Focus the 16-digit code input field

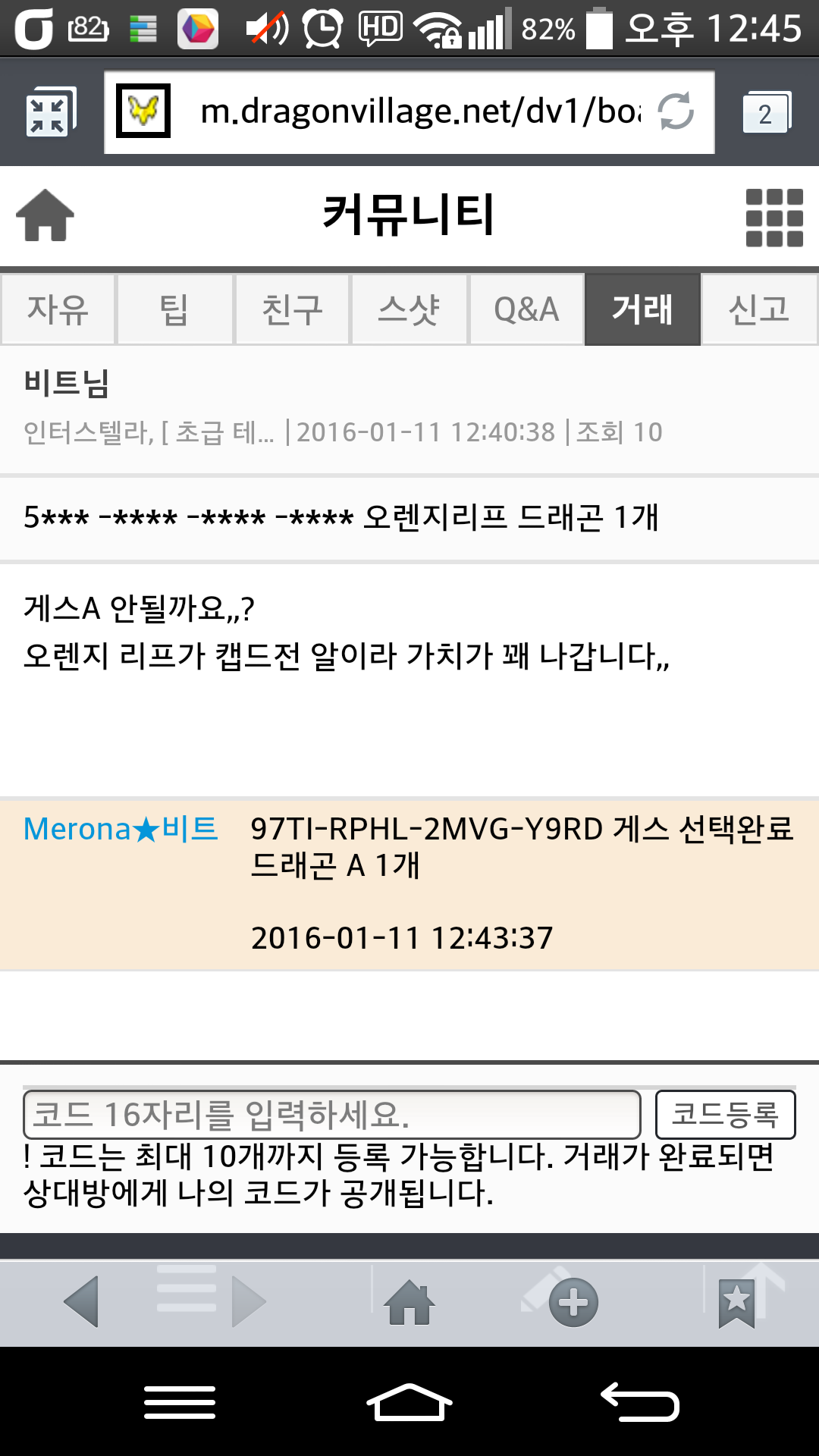point(332,1115)
